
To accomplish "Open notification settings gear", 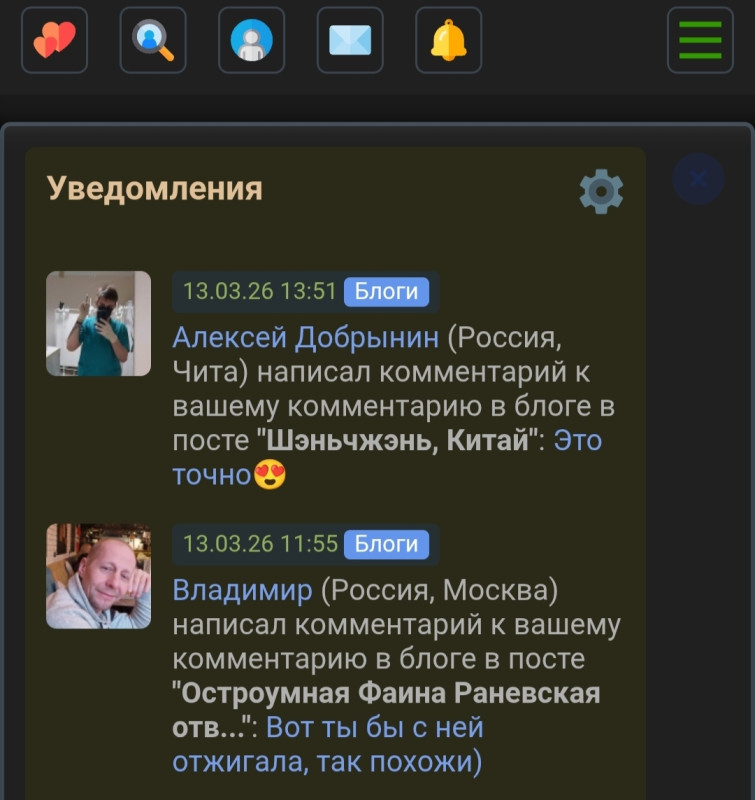I will coord(601,191).
